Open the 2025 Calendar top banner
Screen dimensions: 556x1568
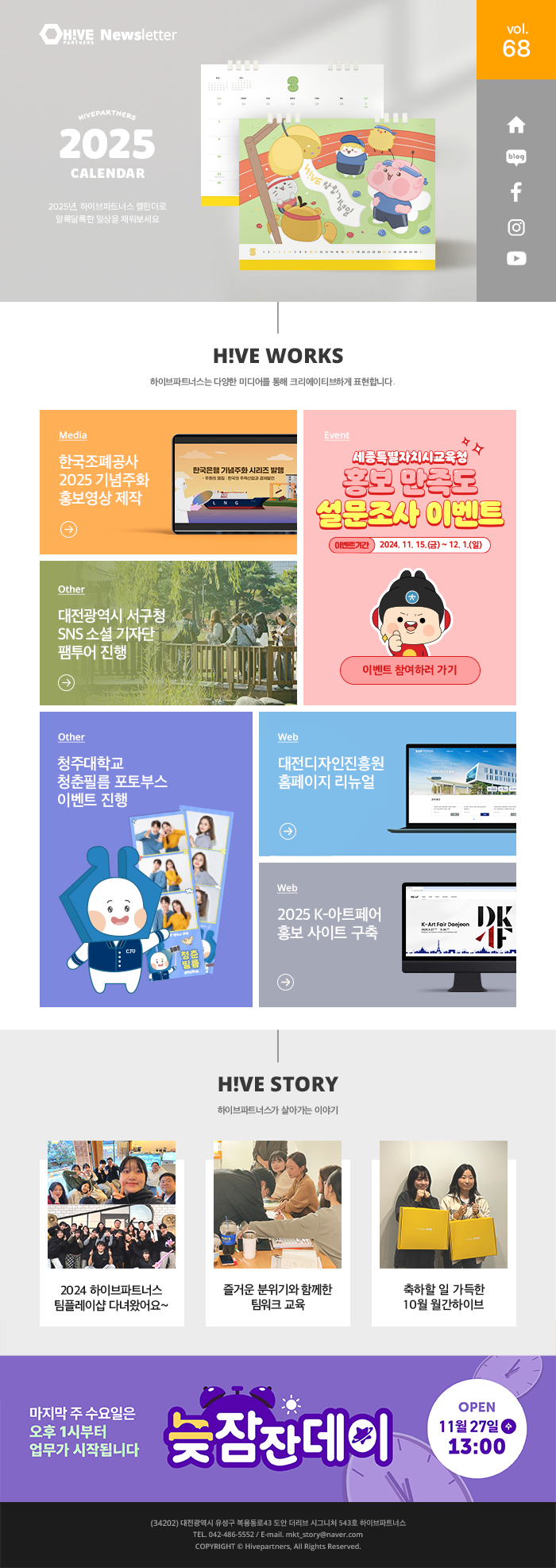pyautogui.click(x=238, y=151)
